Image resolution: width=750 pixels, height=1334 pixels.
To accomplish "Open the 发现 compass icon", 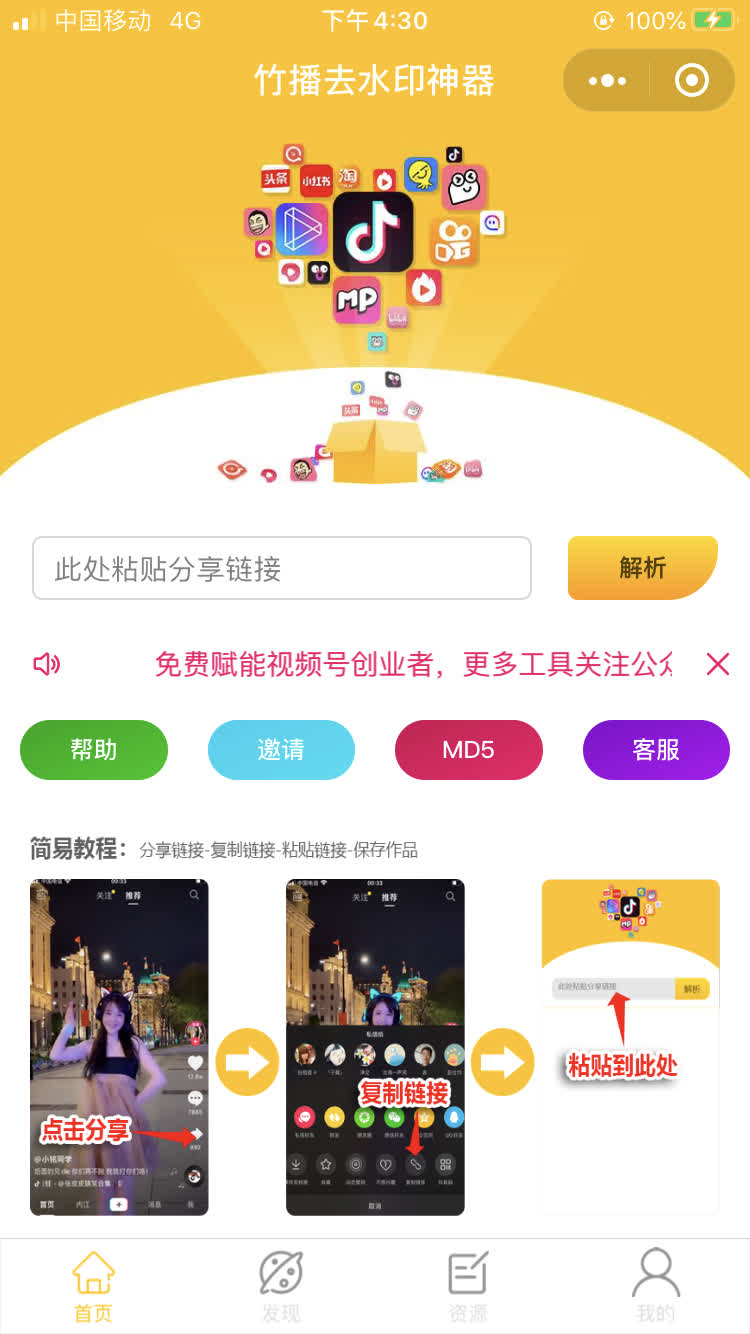I will point(281,1274).
